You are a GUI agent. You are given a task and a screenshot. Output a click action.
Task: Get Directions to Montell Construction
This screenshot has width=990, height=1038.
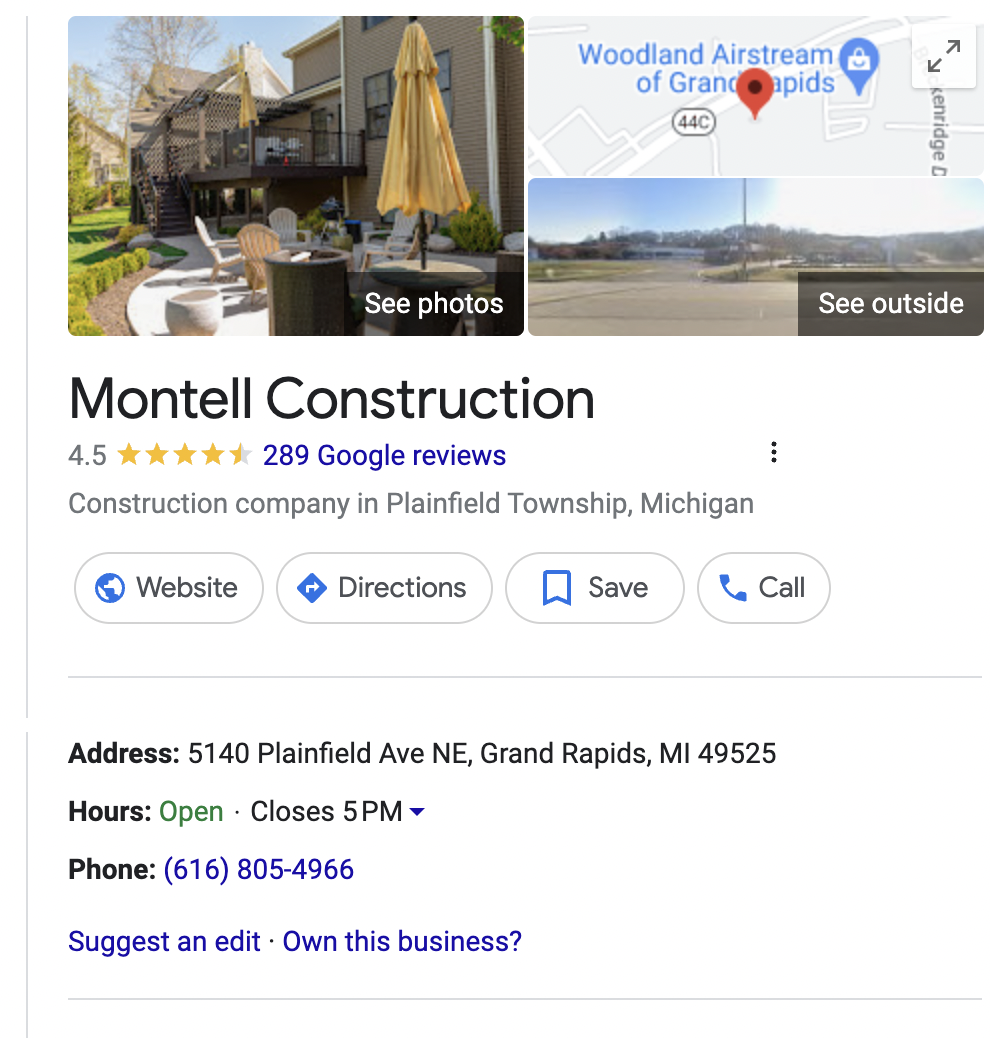point(384,588)
